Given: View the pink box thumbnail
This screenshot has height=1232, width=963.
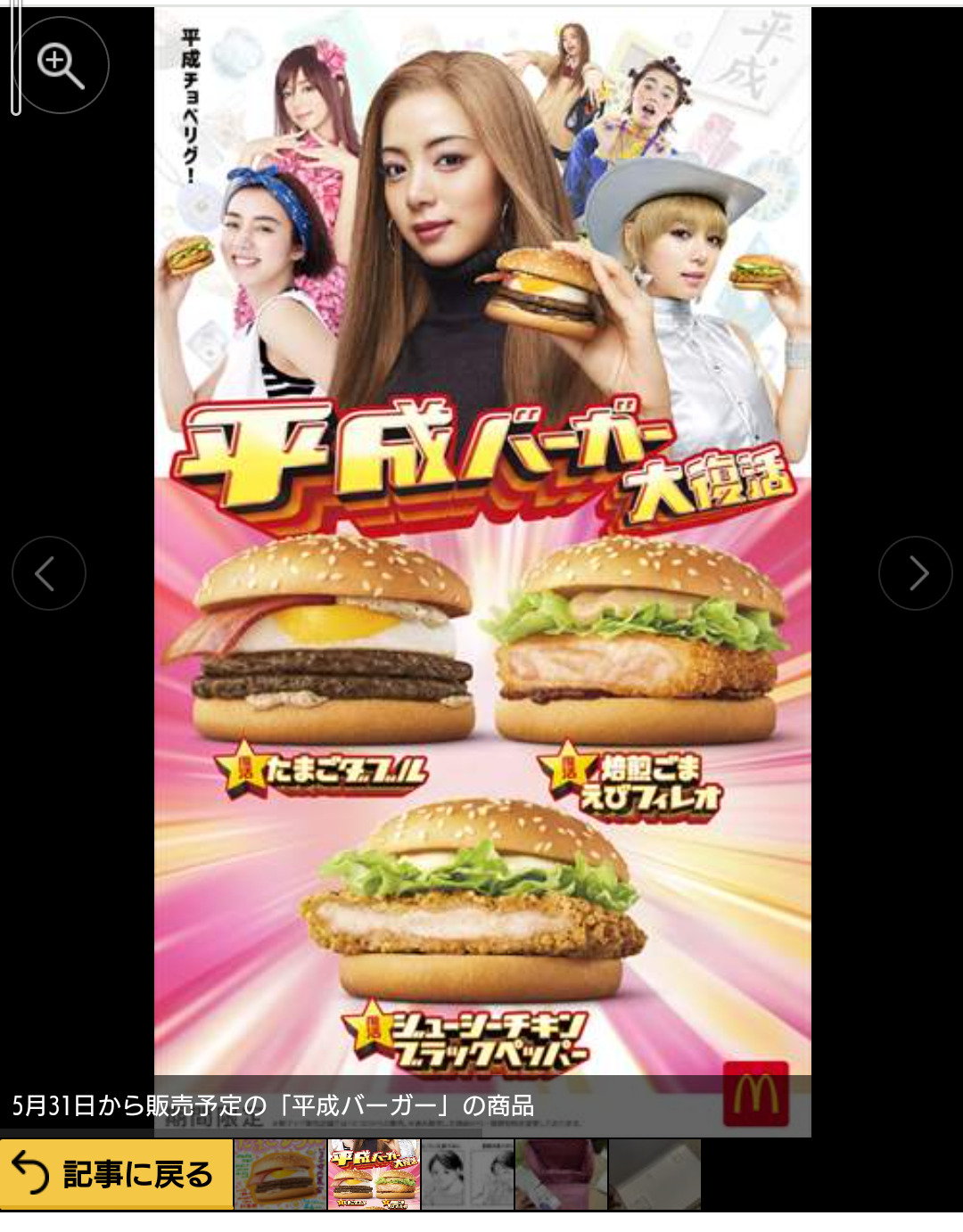Looking at the screenshot, I should tap(561, 1174).
